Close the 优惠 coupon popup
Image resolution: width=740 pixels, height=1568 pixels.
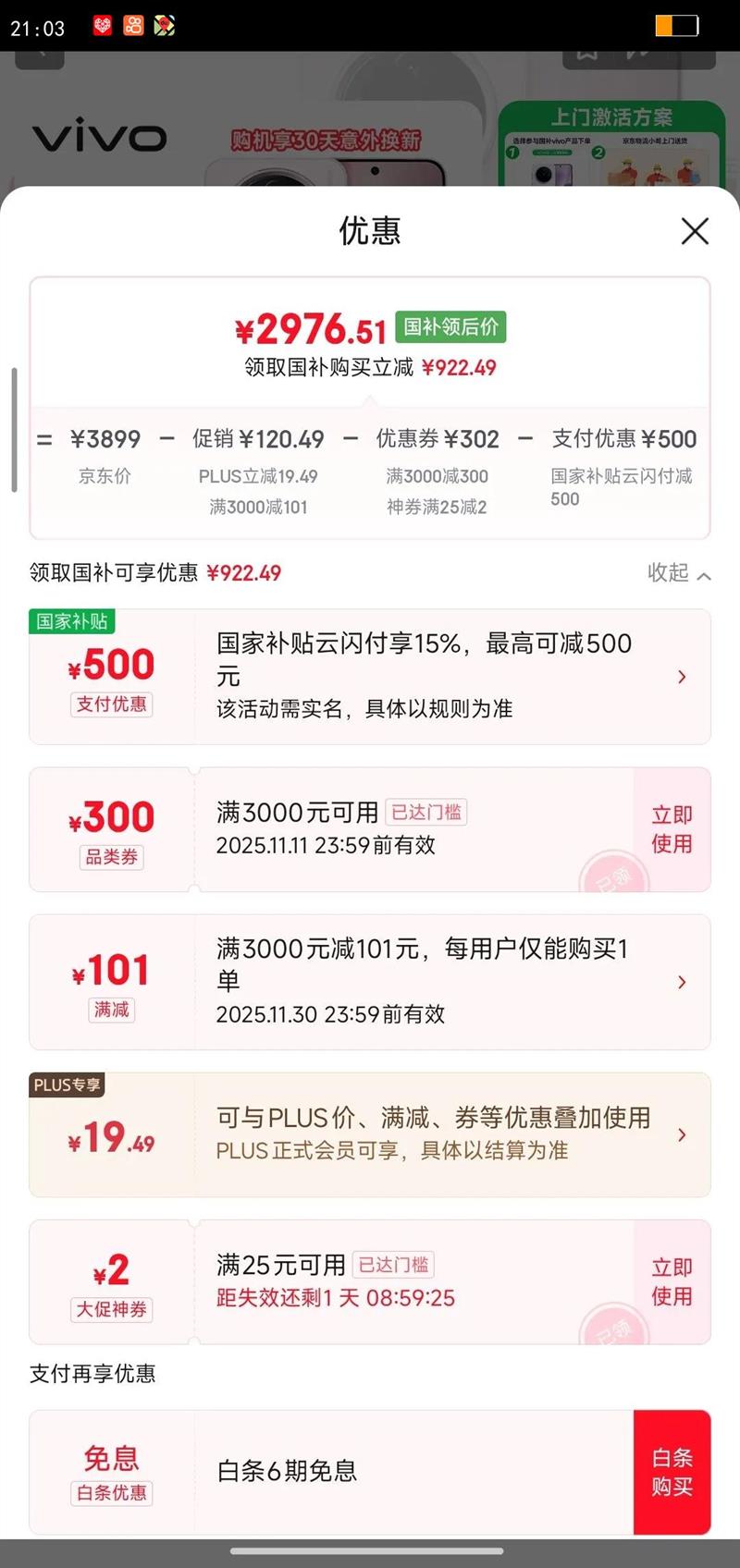coord(695,232)
